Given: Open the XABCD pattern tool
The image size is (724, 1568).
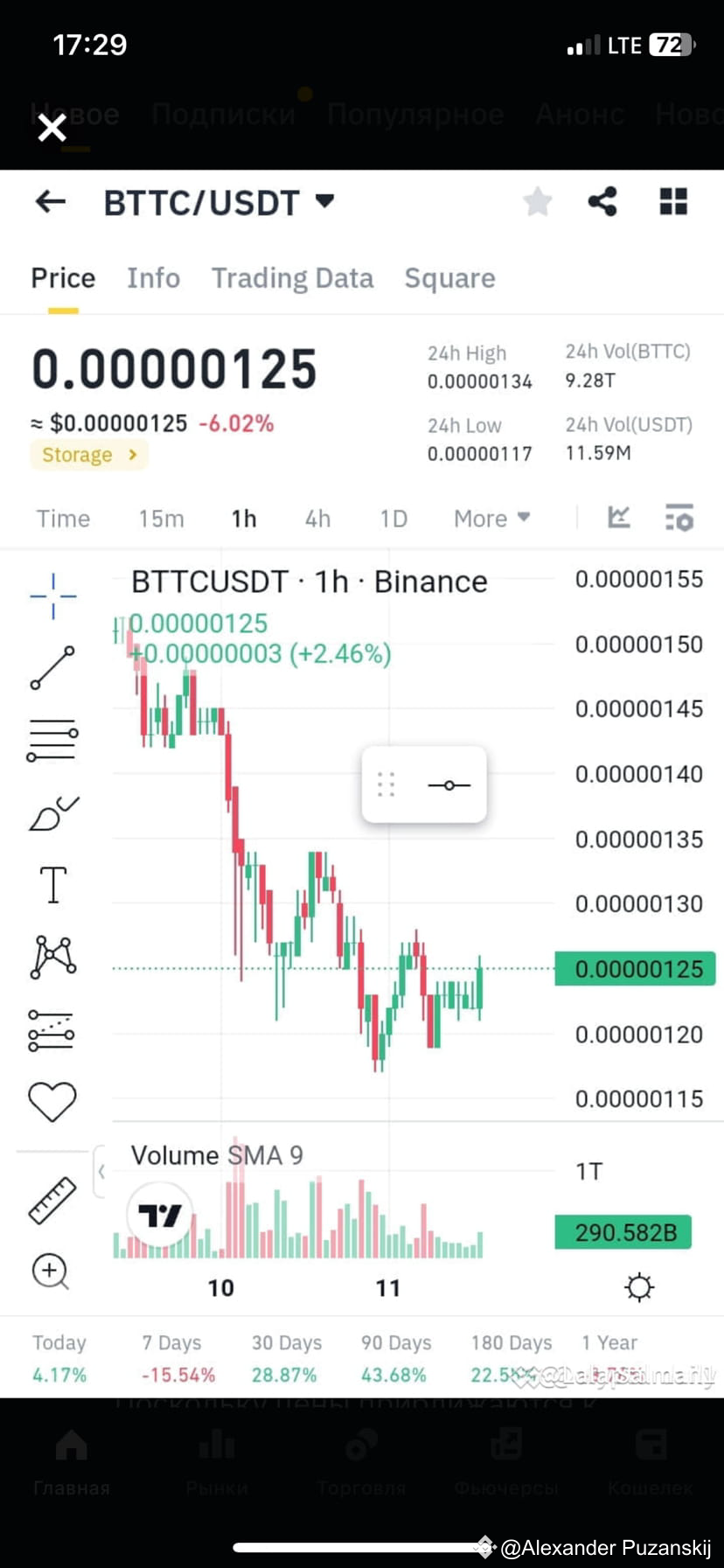Looking at the screenshot, I should 52,957.
